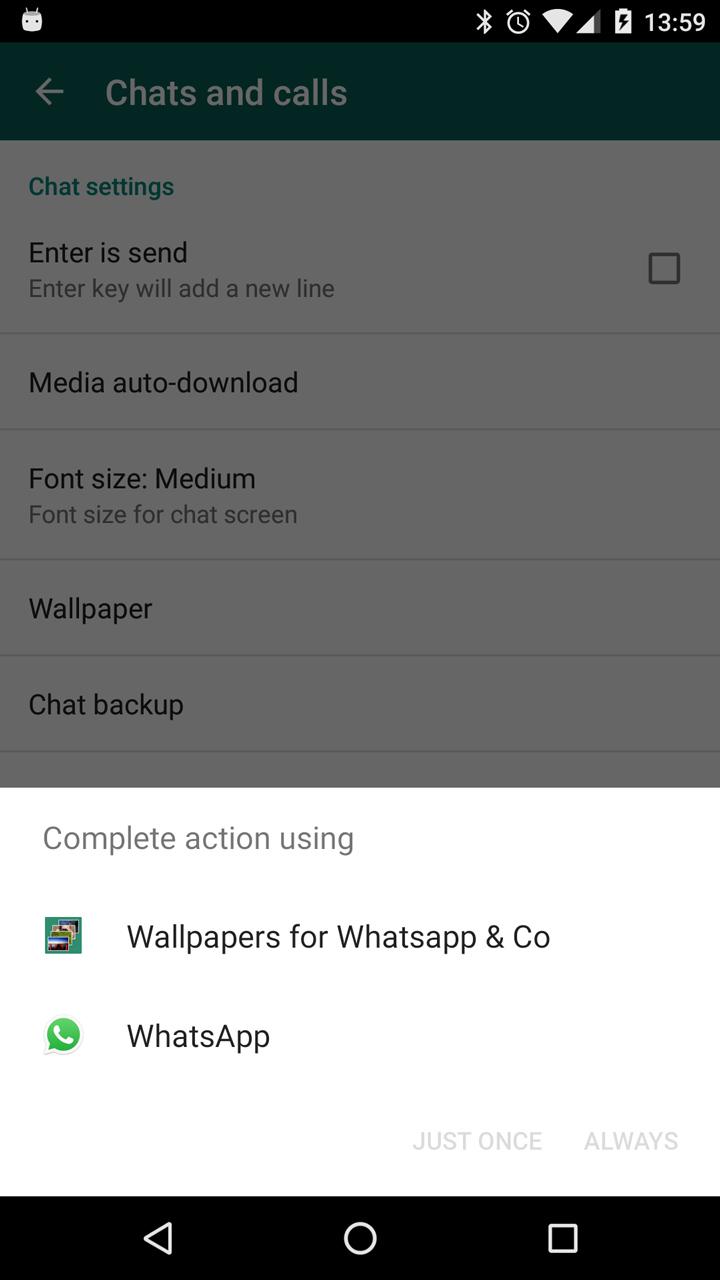Tap the JUST ONCE button
Screen dimensions: 720x1280
point(477,1141)
